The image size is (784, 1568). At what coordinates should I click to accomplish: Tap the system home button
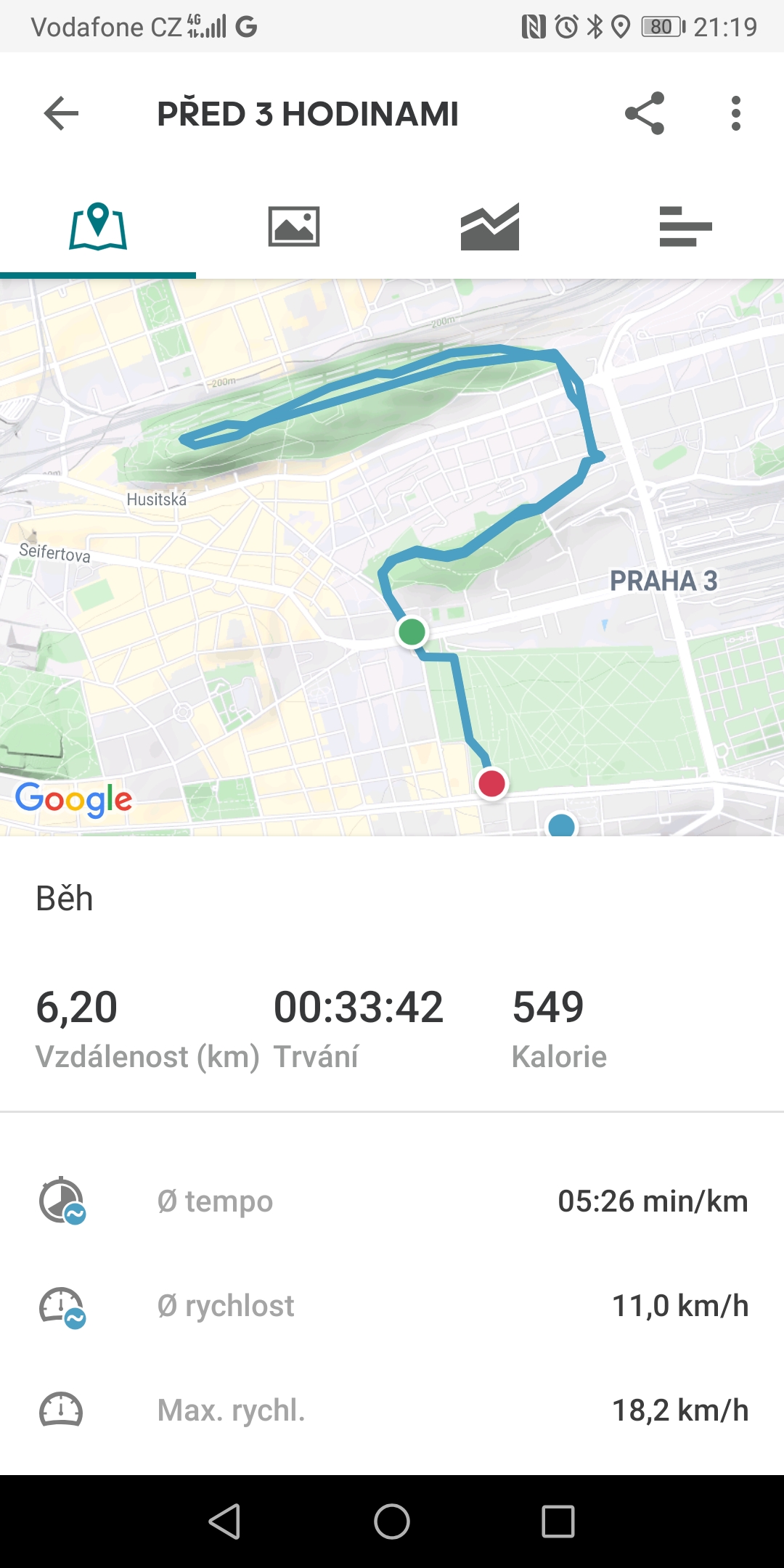point(392,1522)
